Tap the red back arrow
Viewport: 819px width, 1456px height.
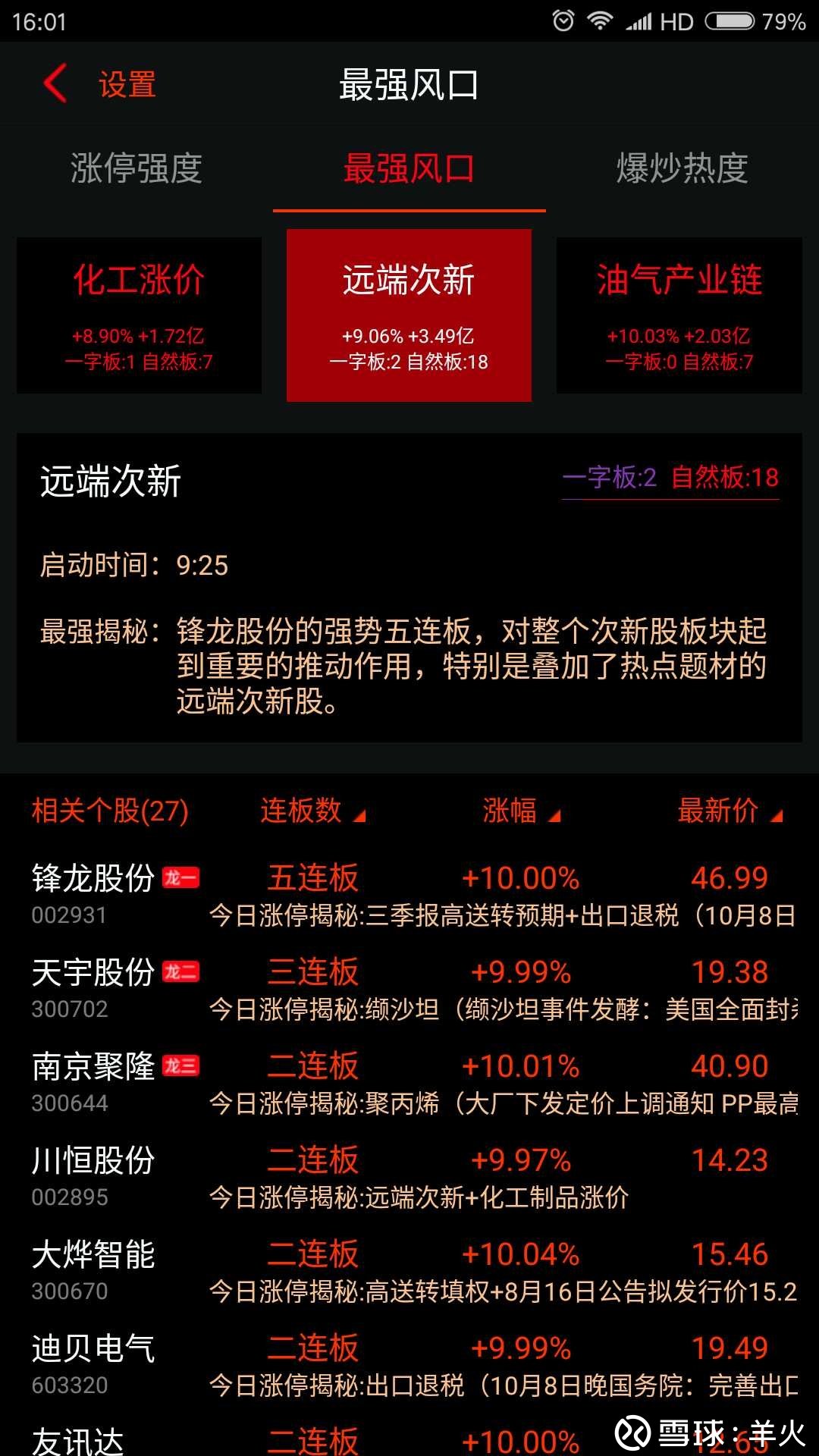(55, 83)
